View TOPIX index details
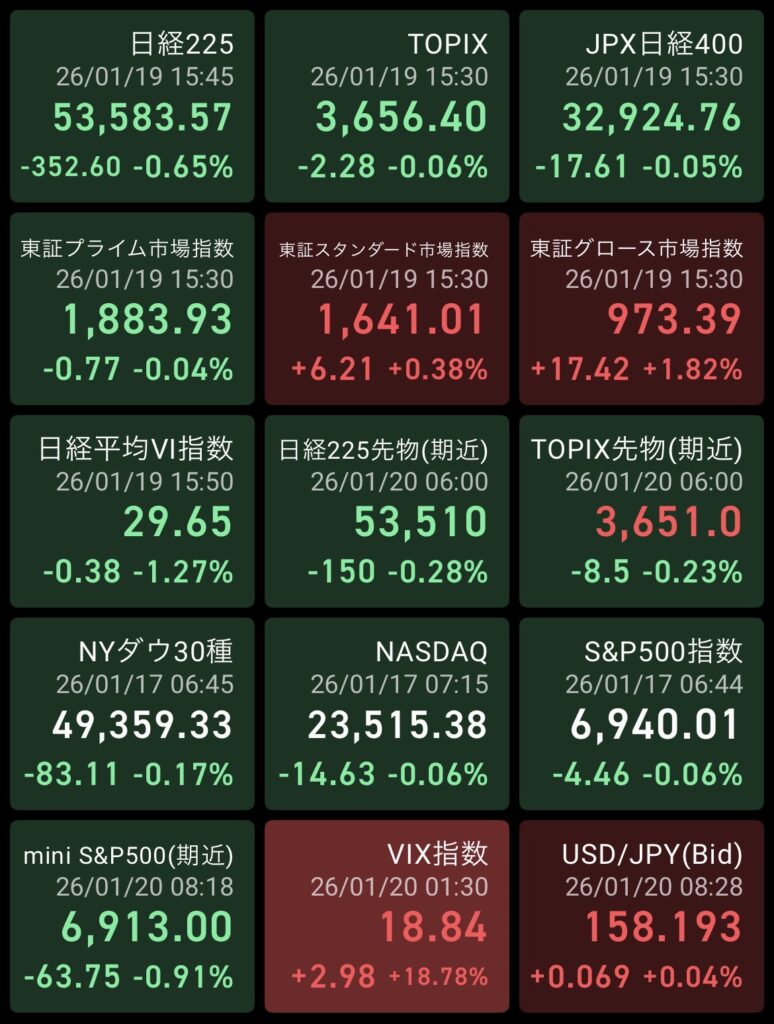Screen dimensions: 774x1024 tap(386, 107)
